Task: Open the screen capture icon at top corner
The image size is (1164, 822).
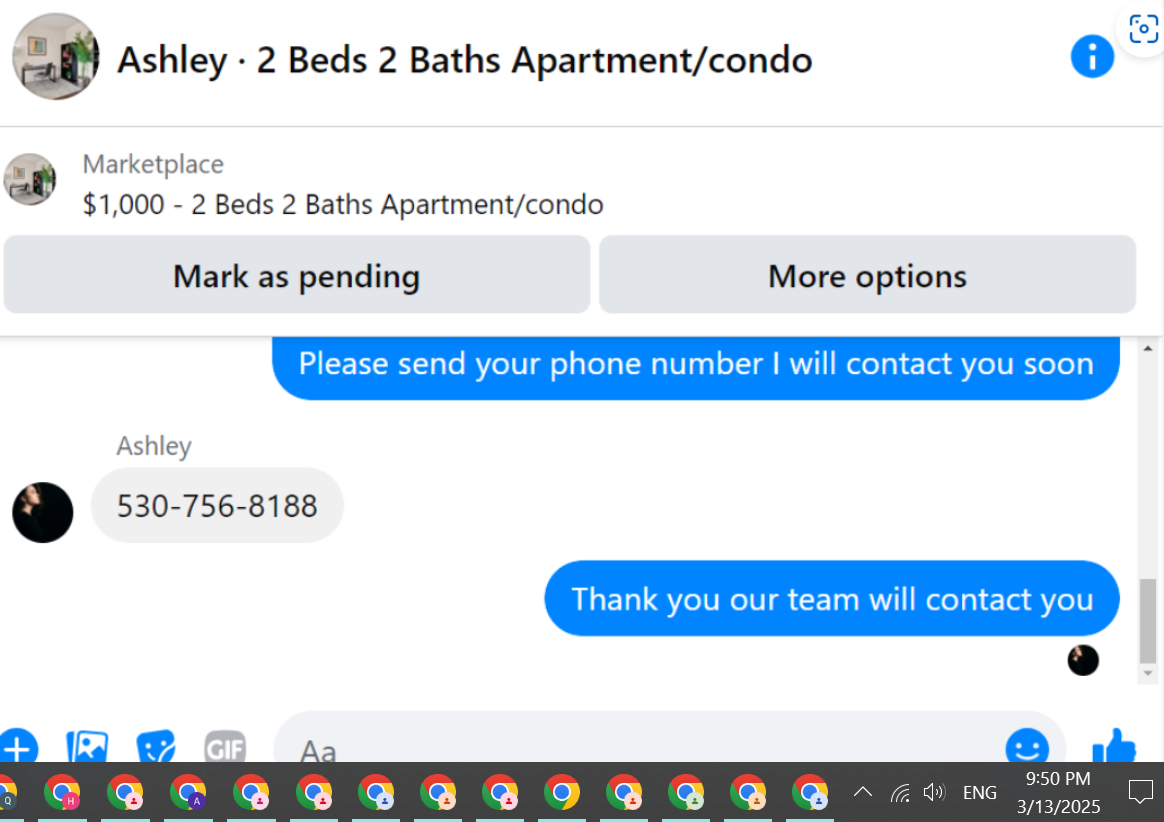Action: (1143, 29)
